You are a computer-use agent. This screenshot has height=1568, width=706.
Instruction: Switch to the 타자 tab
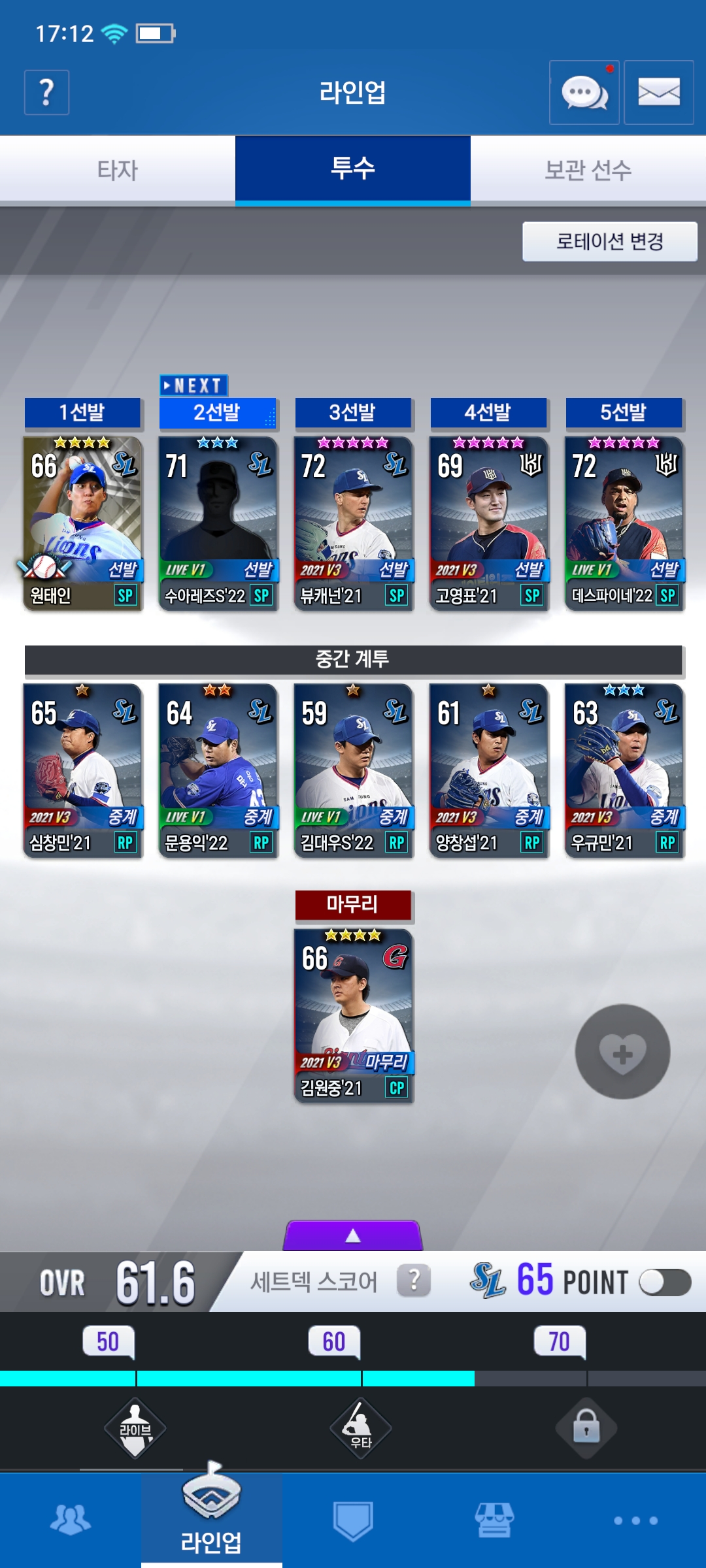(x=118, y=170)
